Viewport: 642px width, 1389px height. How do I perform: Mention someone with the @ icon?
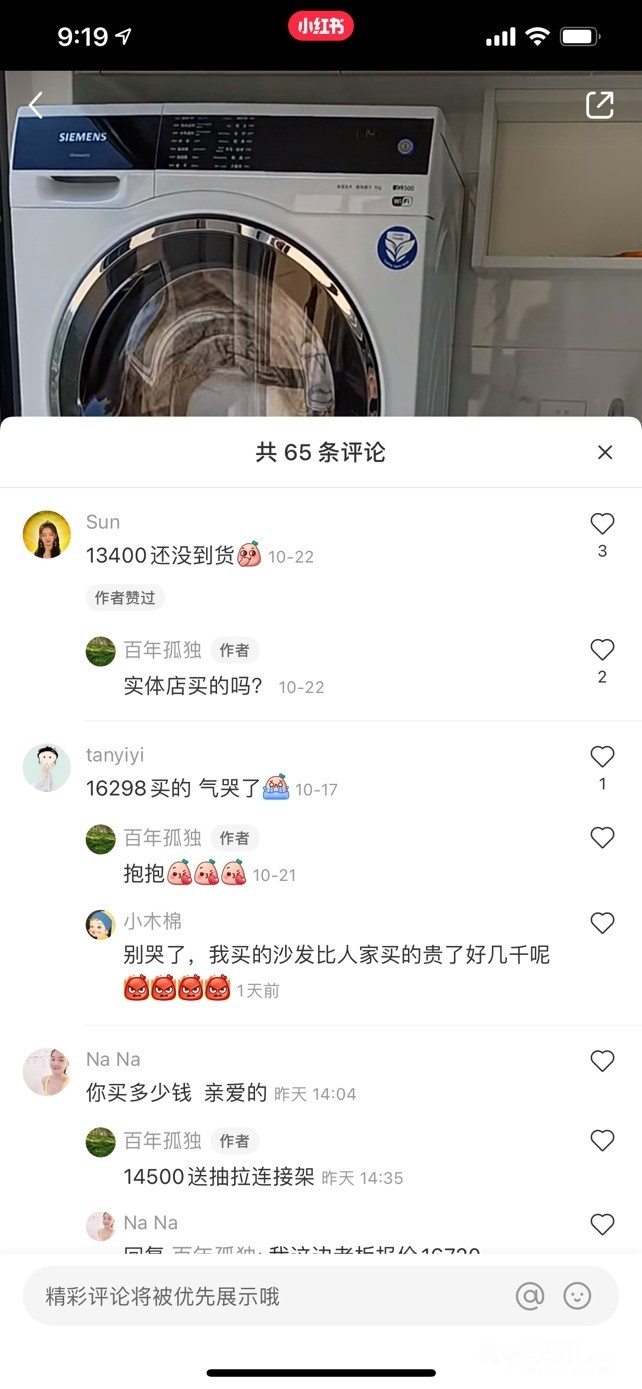[x=530, y=1297]
